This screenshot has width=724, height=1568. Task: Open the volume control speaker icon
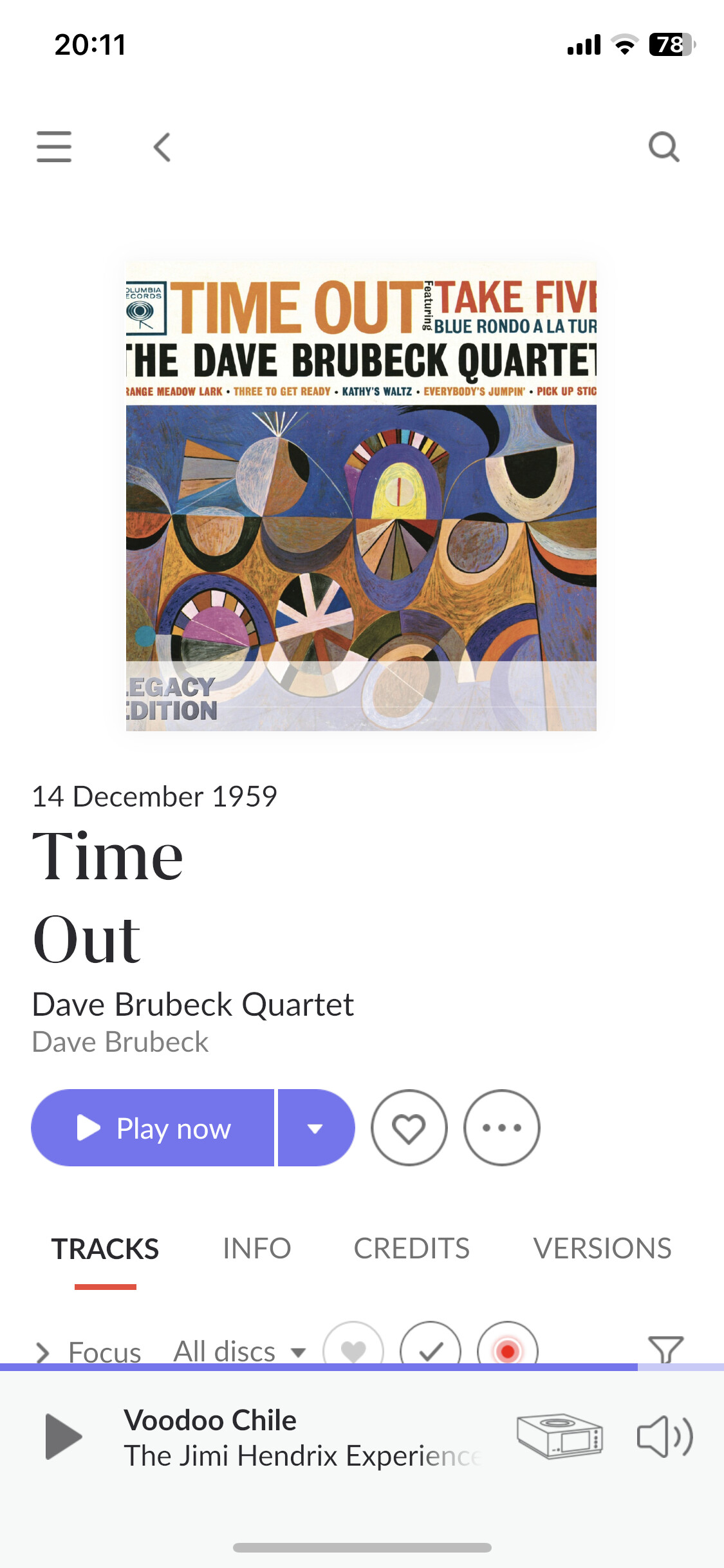(x=665, y=1436)
